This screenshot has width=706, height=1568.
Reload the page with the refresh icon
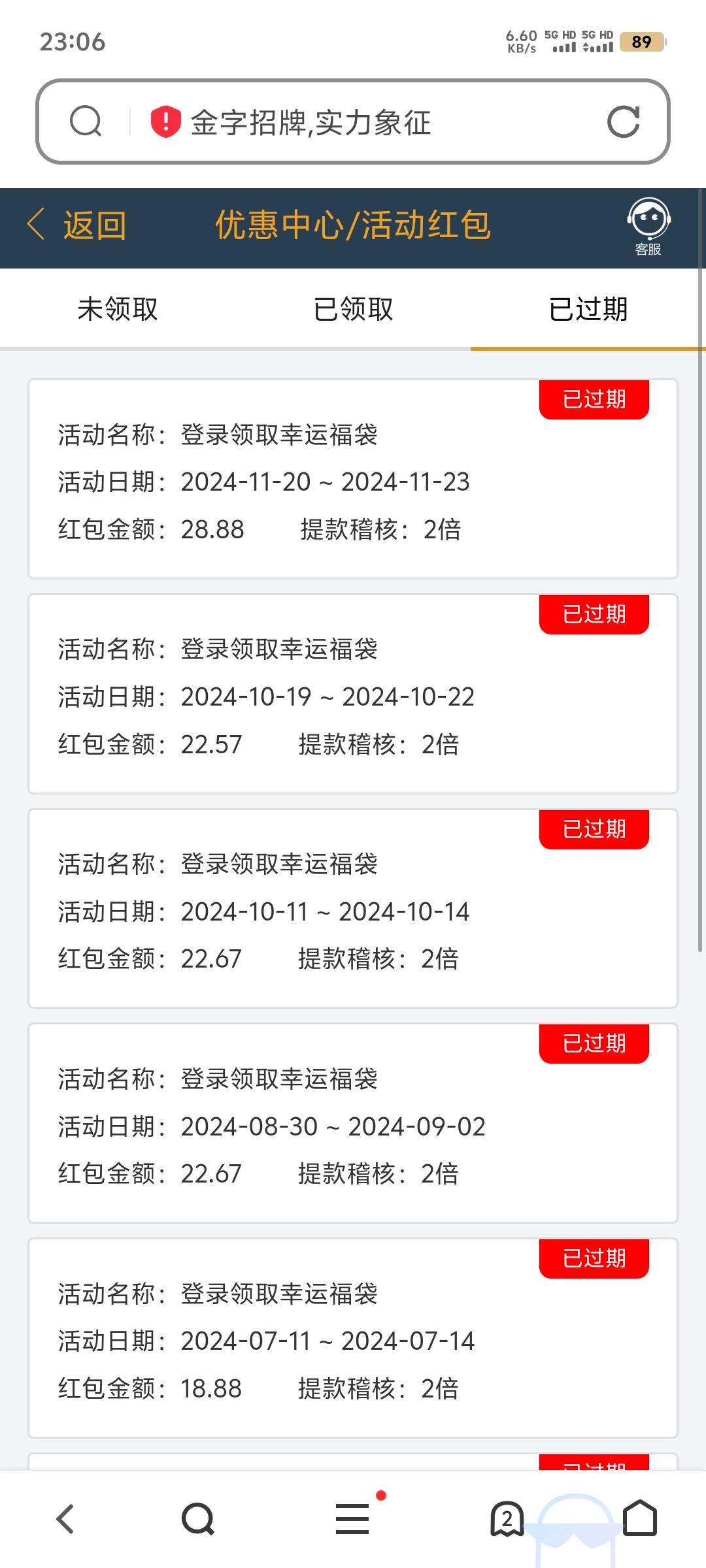point(623,122)
